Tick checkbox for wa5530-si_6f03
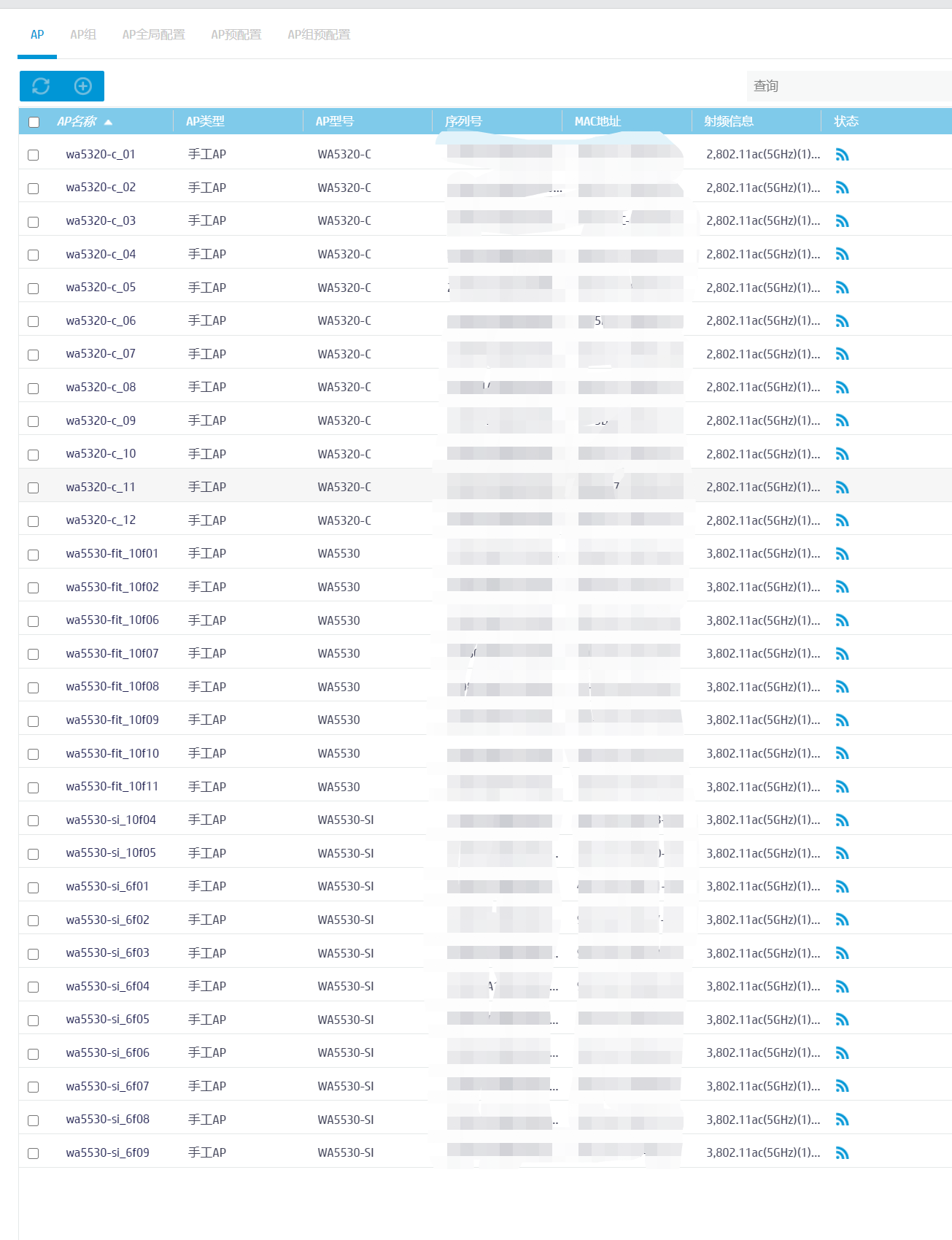952x1240 pixels. [x=34, y=954]
